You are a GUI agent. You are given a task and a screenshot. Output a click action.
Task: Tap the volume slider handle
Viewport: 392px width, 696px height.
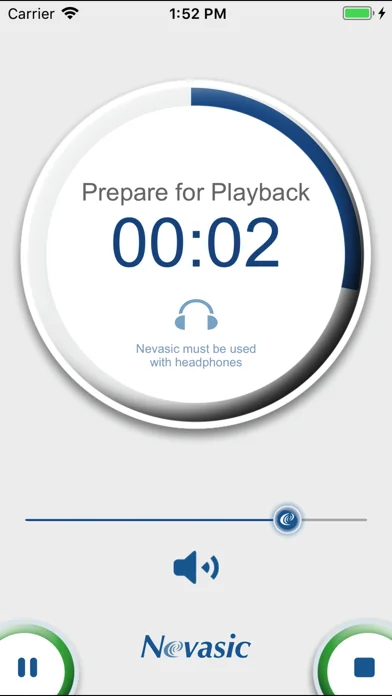[x=287, y=519]
